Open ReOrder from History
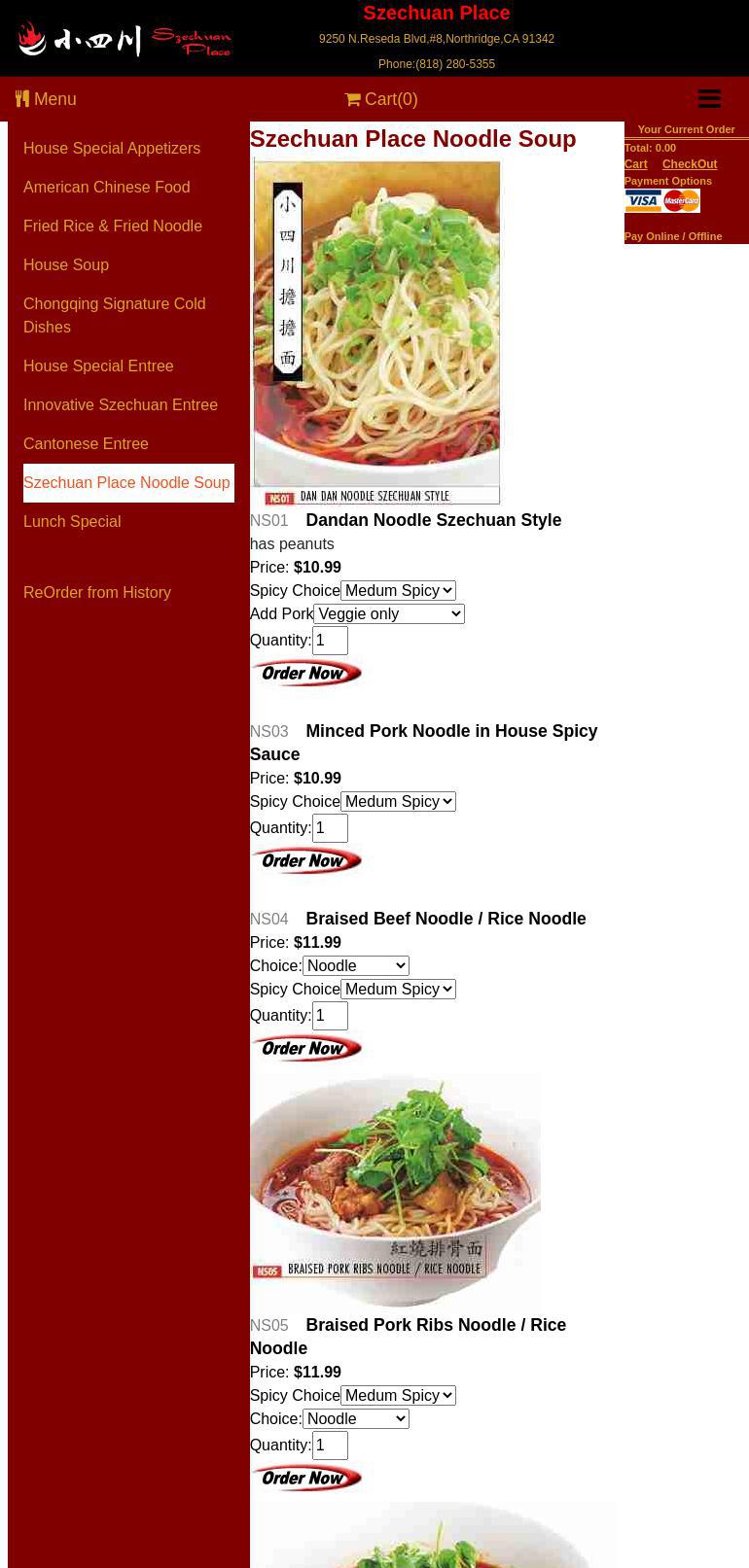Screen dimensions: 749x1568 point(97,592)
